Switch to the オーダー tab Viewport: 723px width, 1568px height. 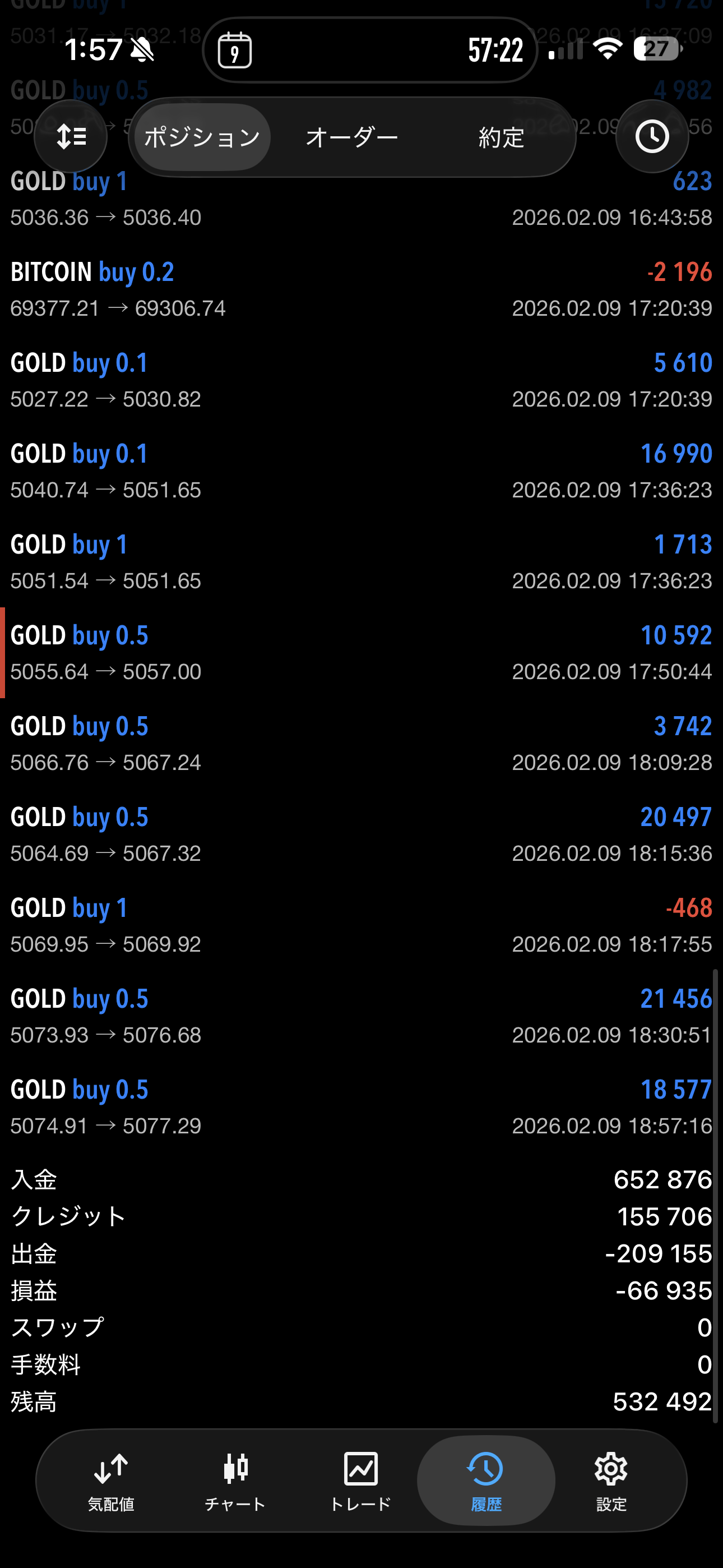point(352,137)
